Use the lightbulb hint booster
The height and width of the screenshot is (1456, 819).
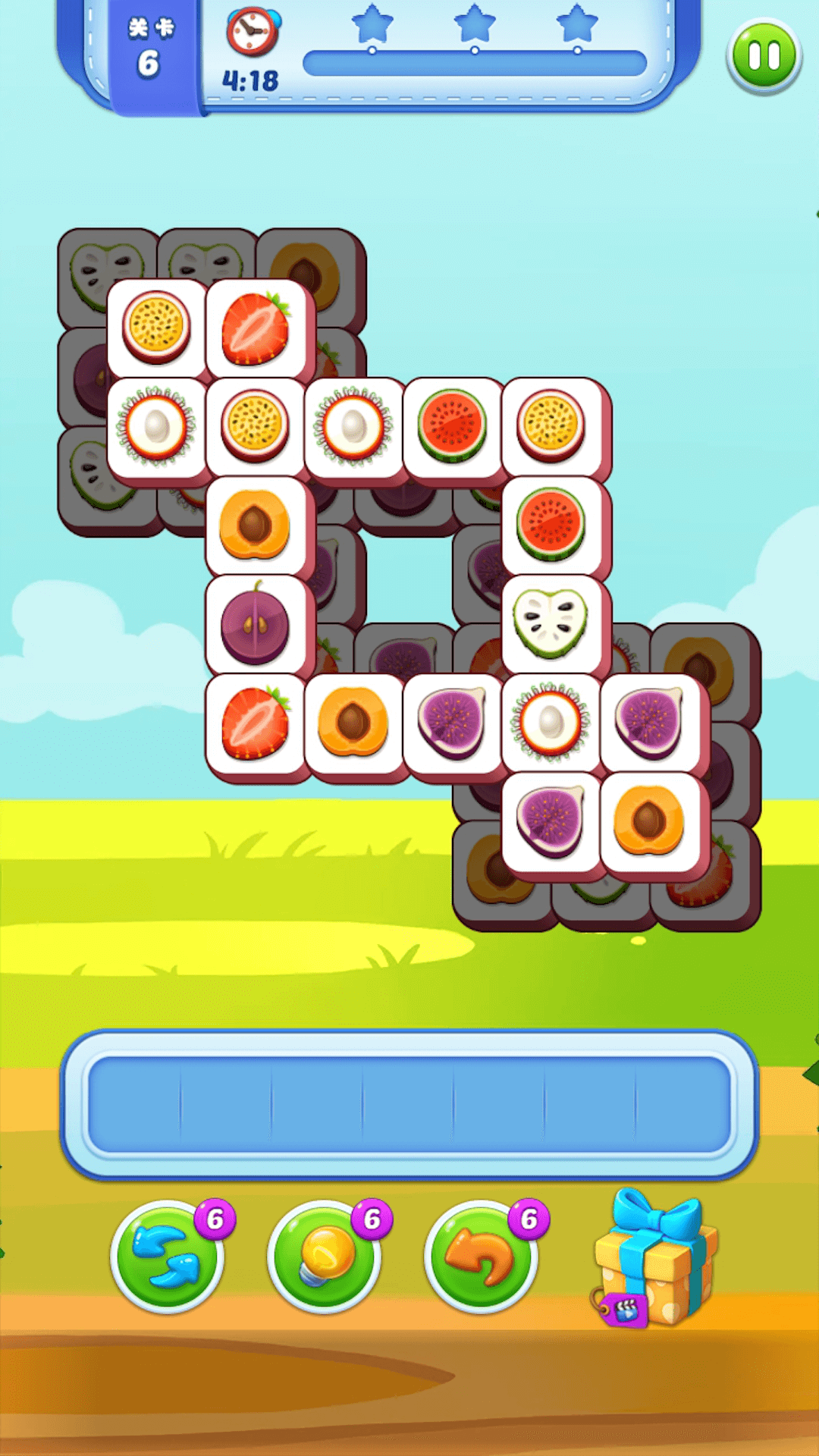(x=325, y=1257)
